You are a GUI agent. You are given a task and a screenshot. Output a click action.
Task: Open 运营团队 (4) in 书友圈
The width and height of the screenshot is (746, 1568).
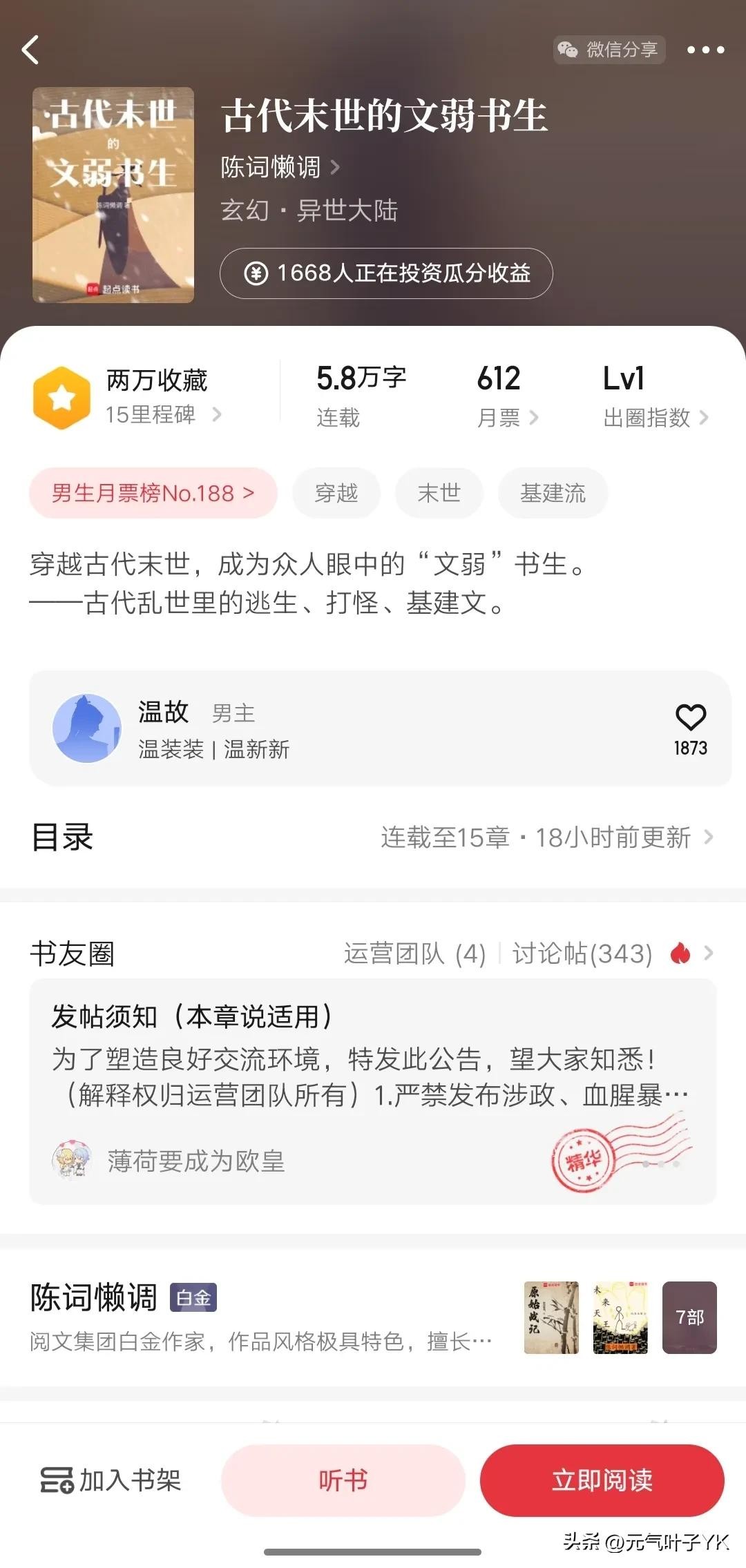click(x=414, y=954)
